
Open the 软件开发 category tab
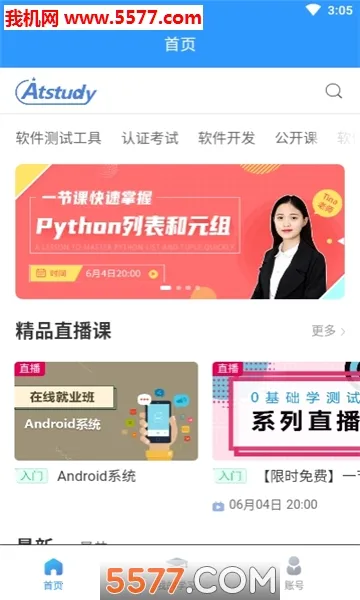click(x=226, y=138)
